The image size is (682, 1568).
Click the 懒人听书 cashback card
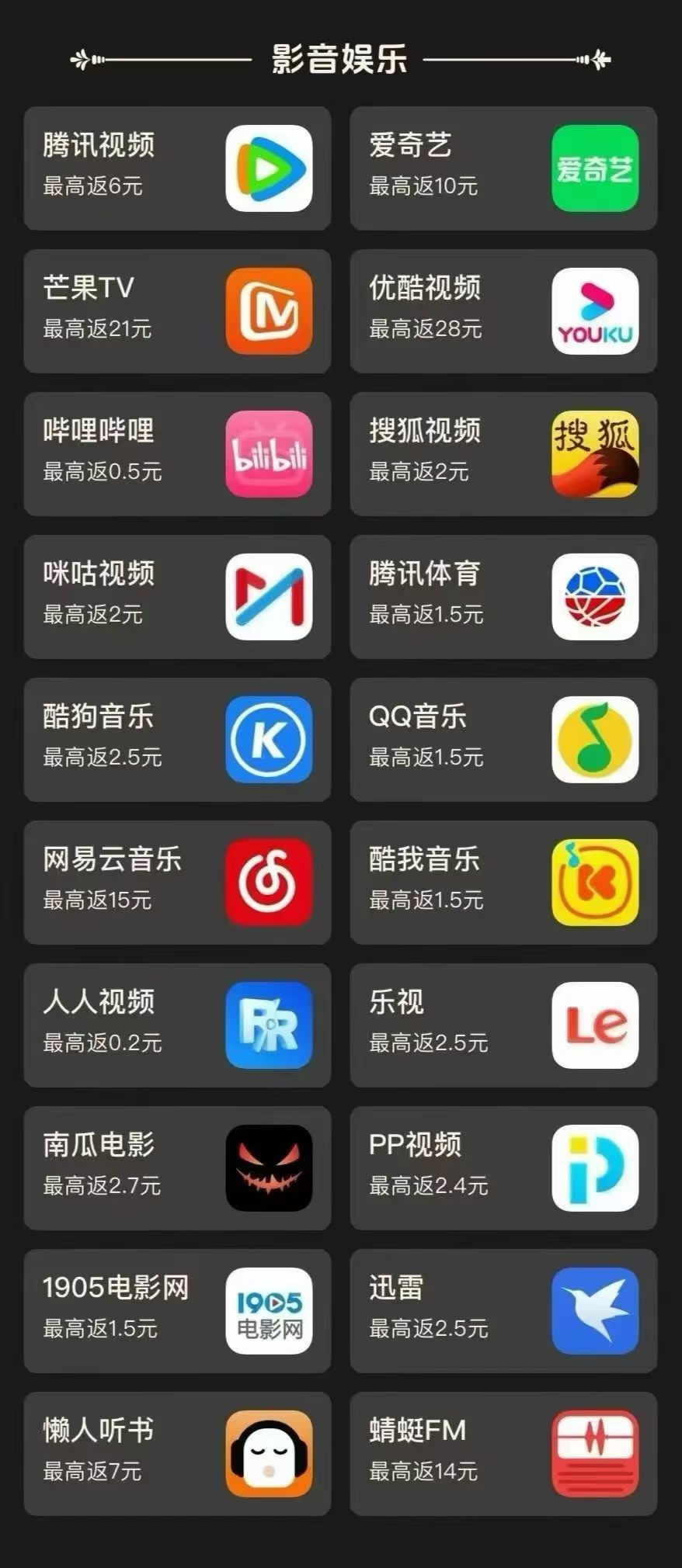click(177, 1453)
